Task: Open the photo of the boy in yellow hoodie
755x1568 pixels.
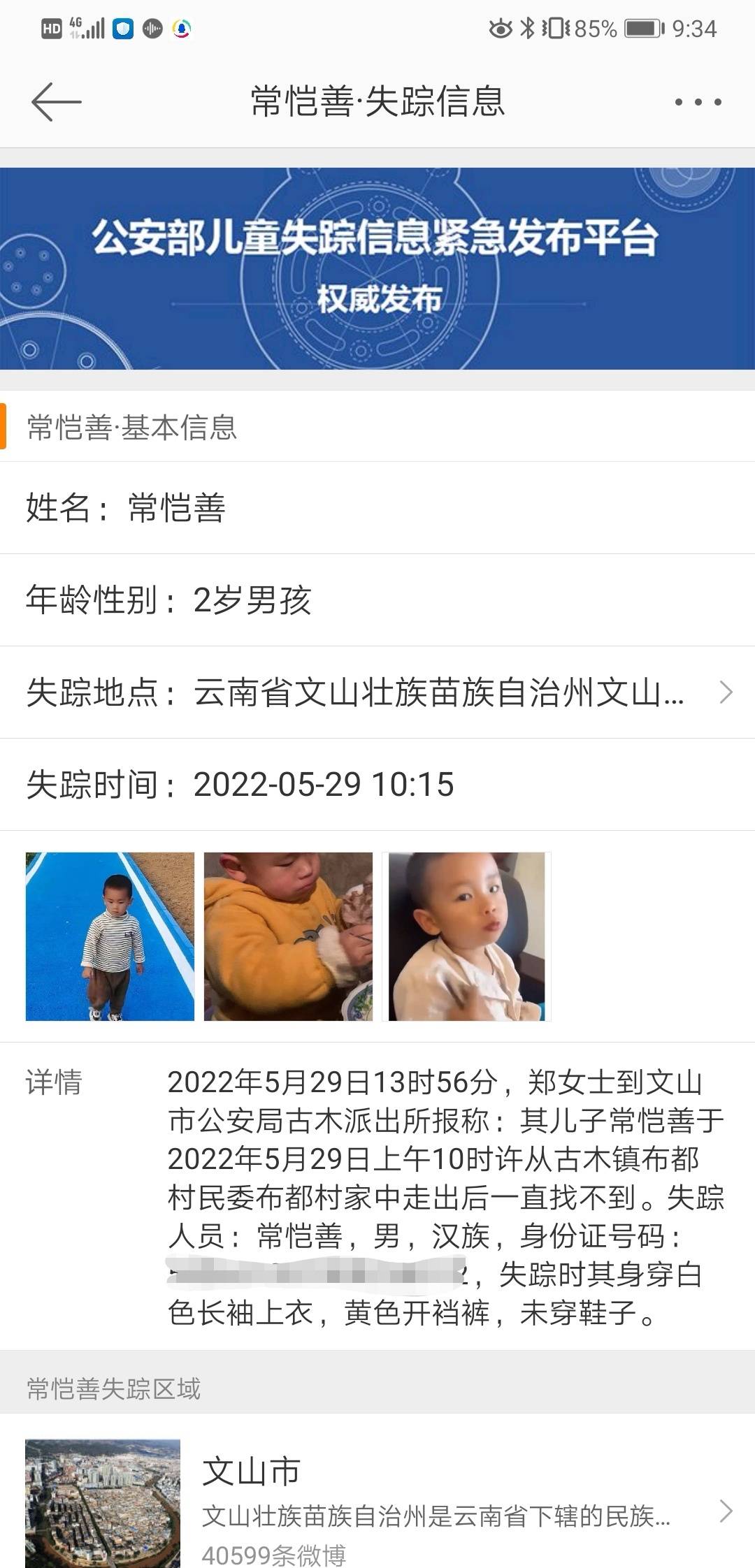Action: tap(288, 936)
